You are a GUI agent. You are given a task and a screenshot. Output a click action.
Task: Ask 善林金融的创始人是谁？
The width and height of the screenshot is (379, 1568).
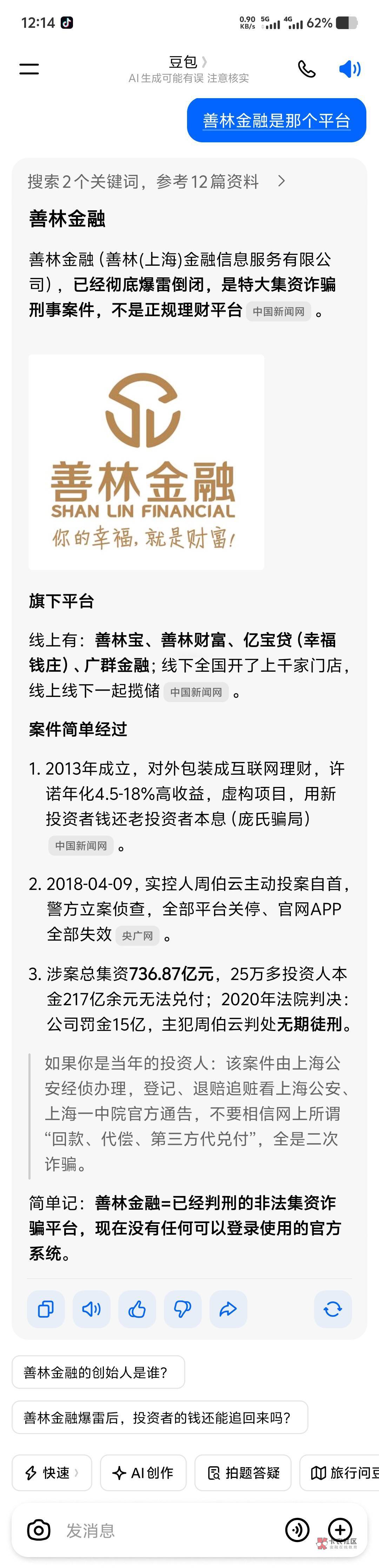[x=98, y=1372]
